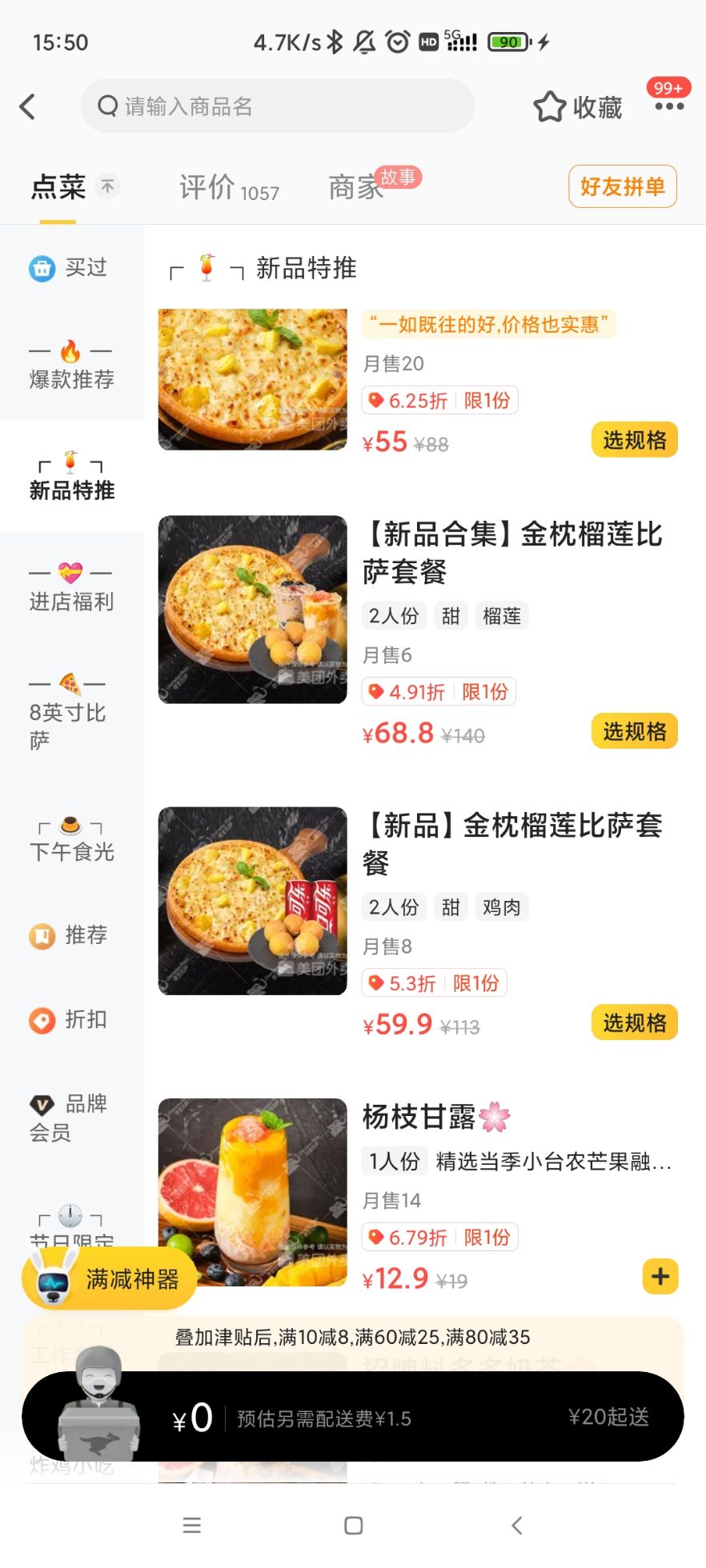Switch to the 商家 tab
Viewport: 706px width, 1568px height.
[356, 188]
